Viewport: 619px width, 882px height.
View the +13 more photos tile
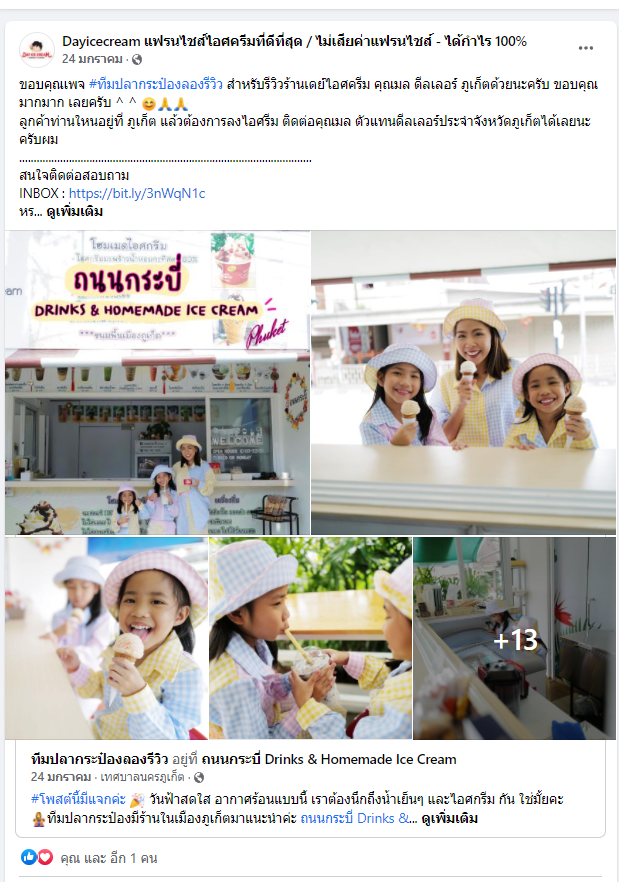(x=515, y=638)
